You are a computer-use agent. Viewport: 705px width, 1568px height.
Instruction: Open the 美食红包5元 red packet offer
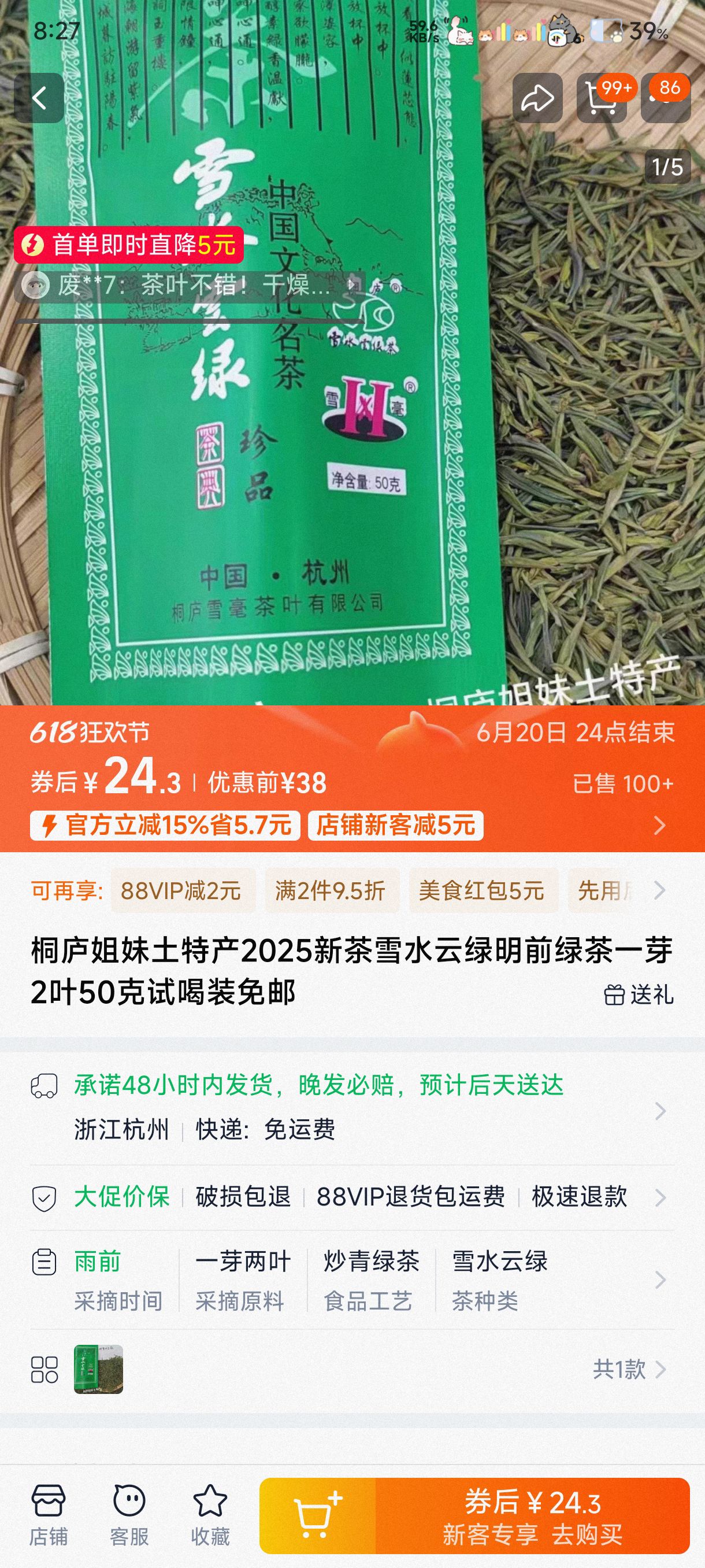[482, 890]
